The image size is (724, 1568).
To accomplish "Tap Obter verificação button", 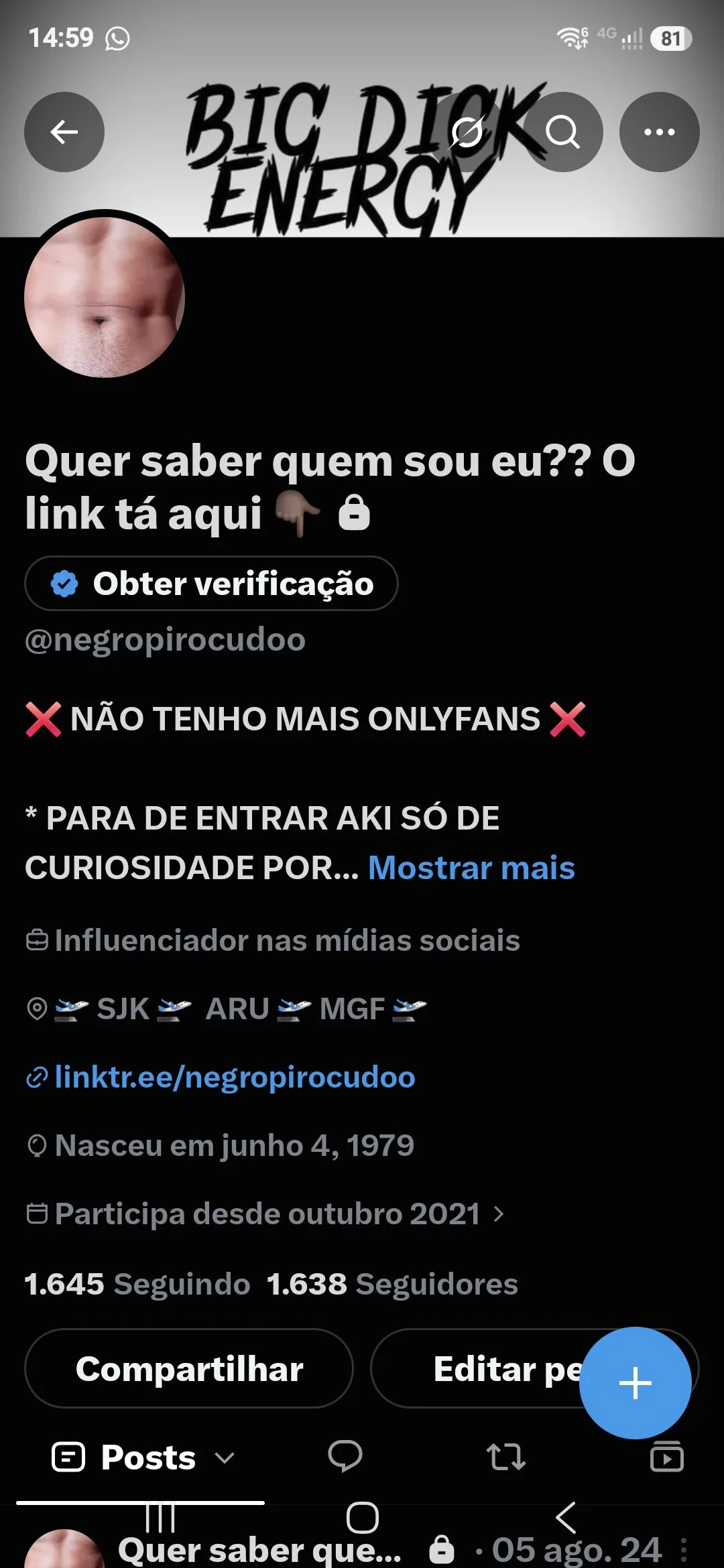I will pyautogui.click(x=211, y=583).
